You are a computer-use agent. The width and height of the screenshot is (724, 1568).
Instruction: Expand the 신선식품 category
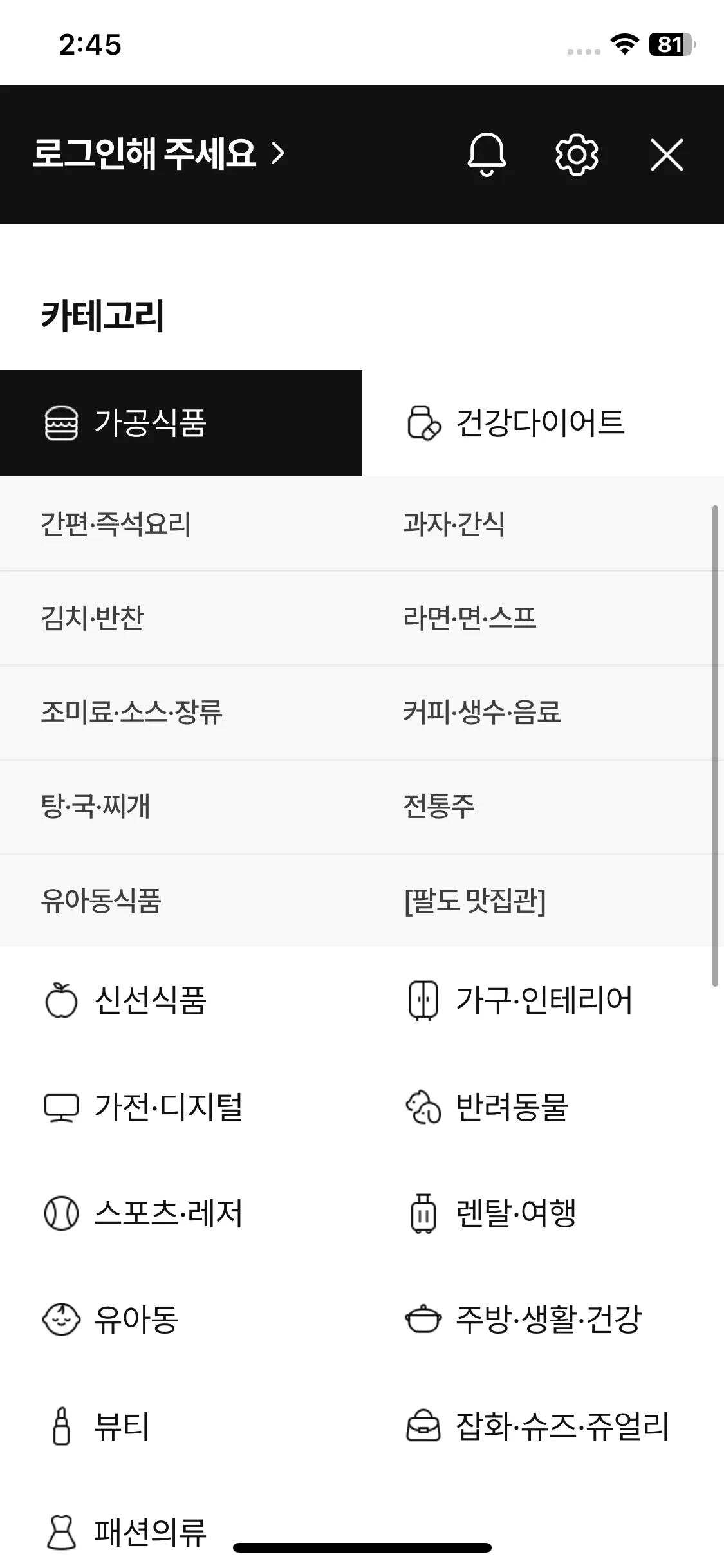click(149, 1000)
